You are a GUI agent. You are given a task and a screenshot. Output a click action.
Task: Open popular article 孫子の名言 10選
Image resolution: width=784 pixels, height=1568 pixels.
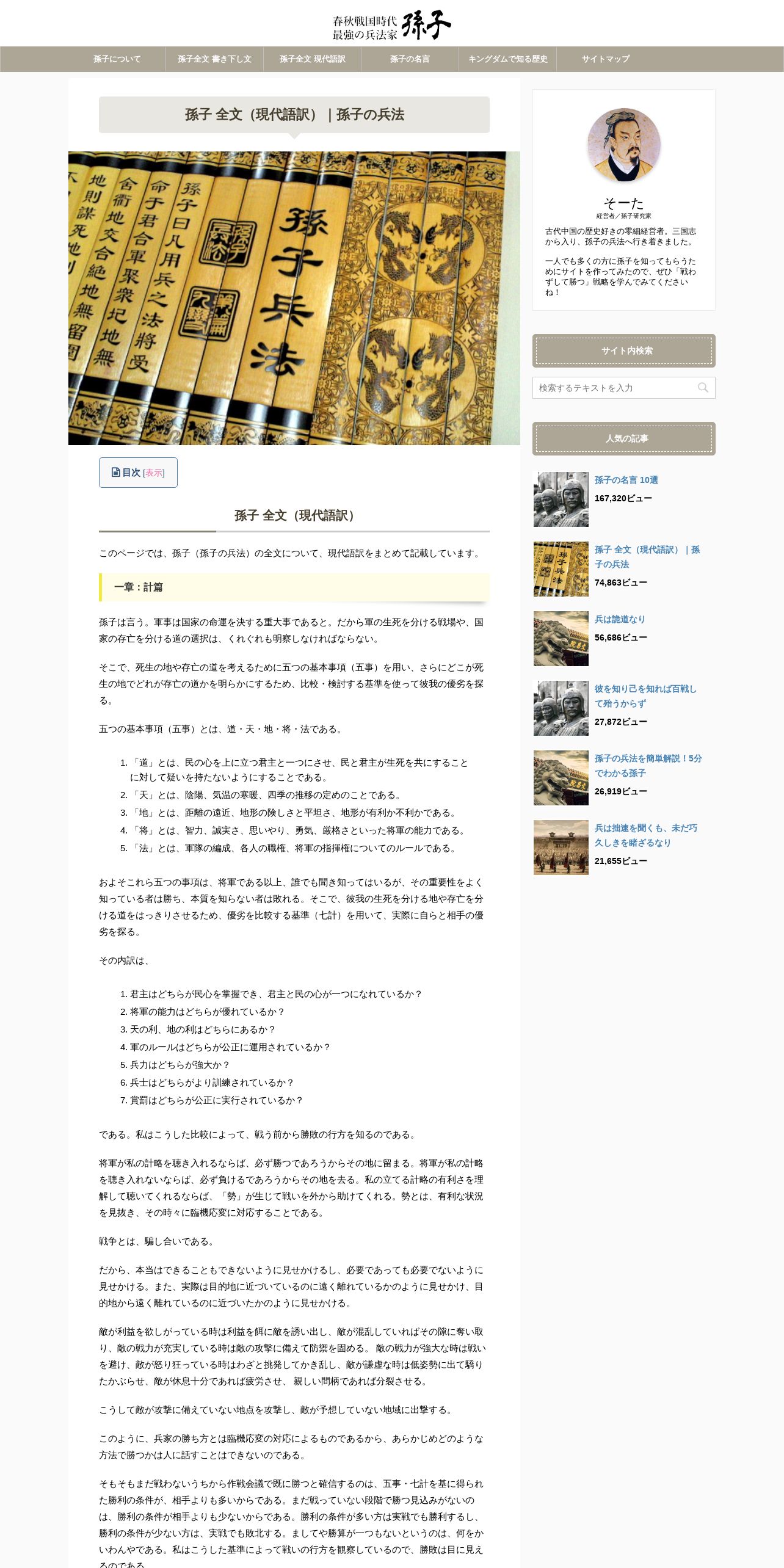click(x=626, y=481)
